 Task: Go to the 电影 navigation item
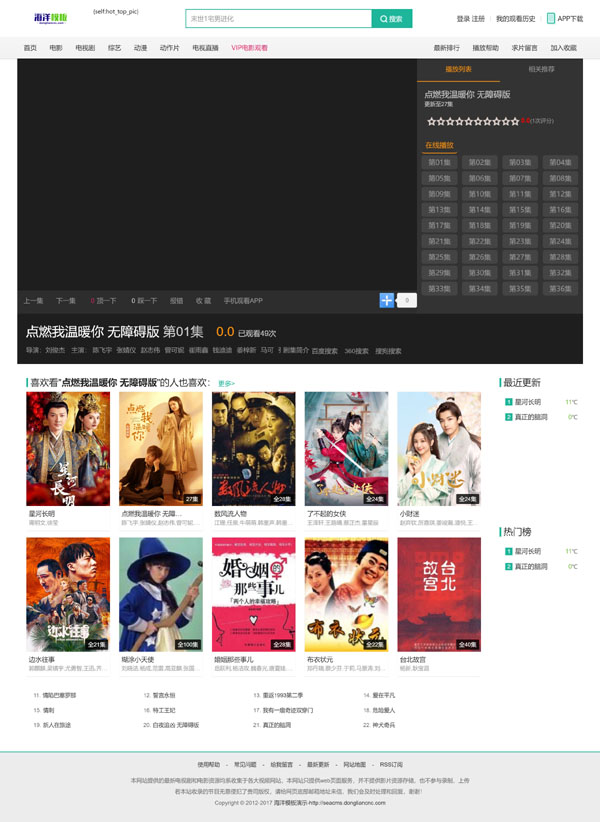click(x=55, y=47)
